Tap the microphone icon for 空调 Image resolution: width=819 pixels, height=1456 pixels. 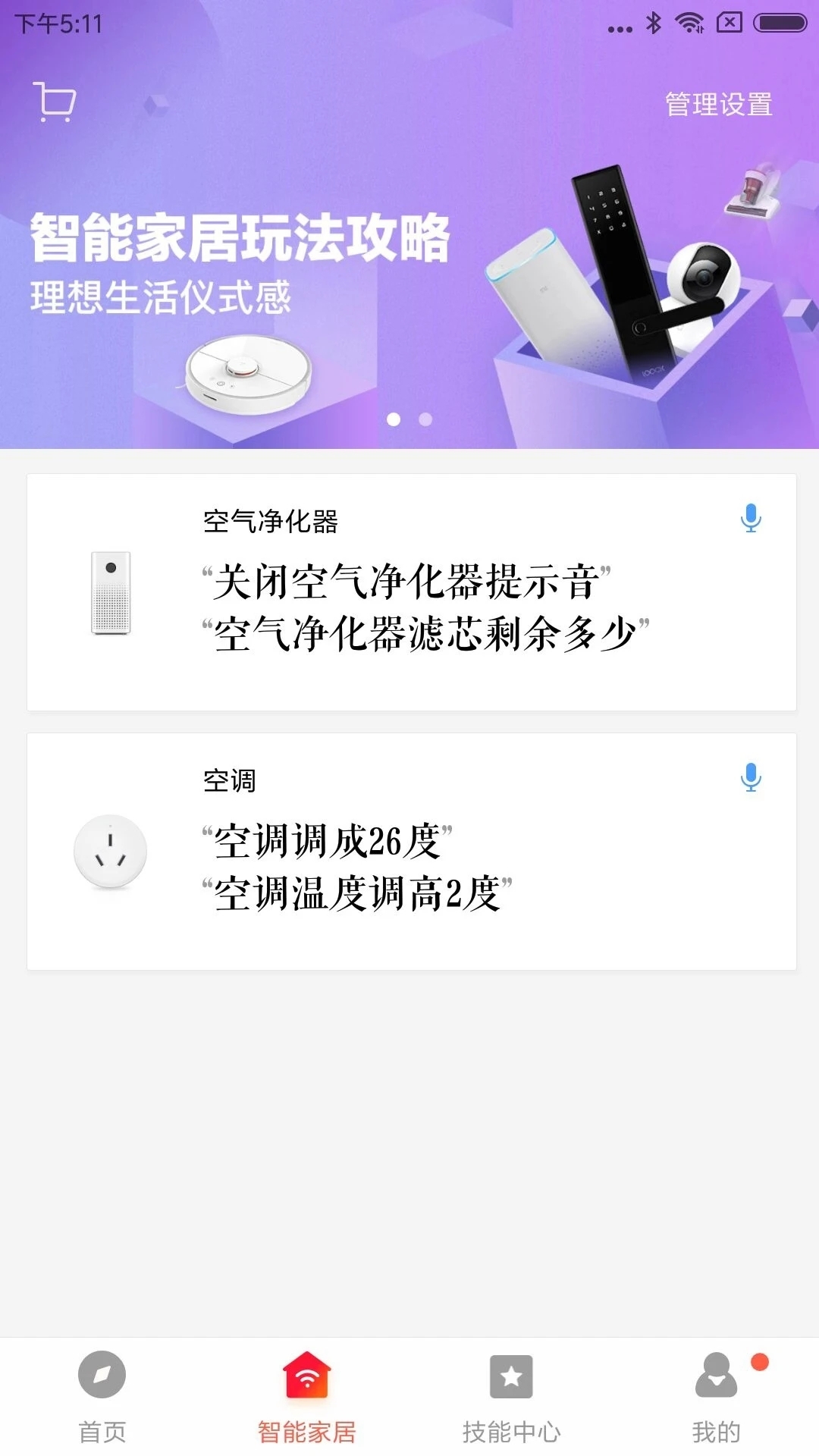(752, 778)
